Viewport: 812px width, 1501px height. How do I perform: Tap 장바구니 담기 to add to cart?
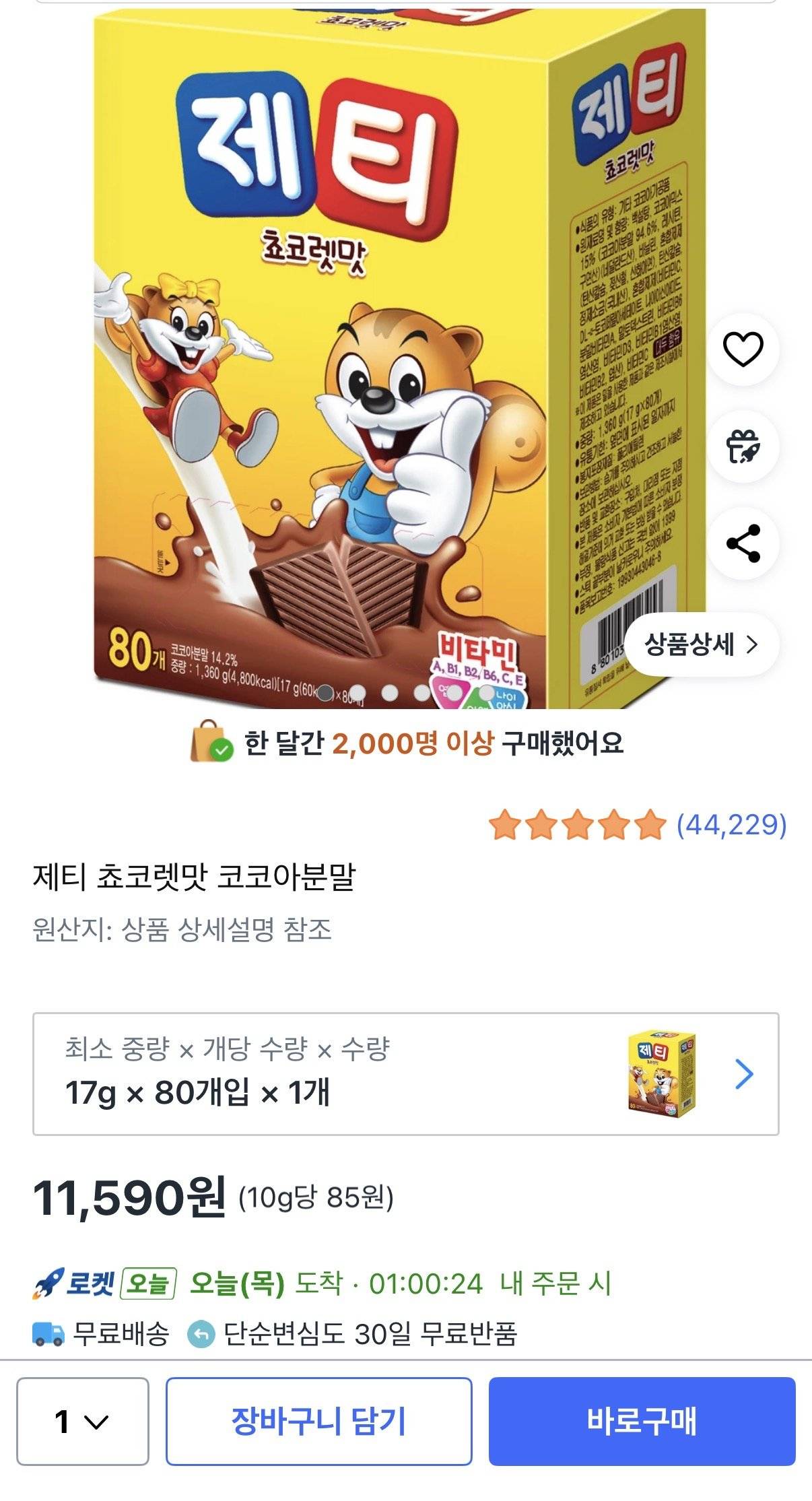(318, 1421)
